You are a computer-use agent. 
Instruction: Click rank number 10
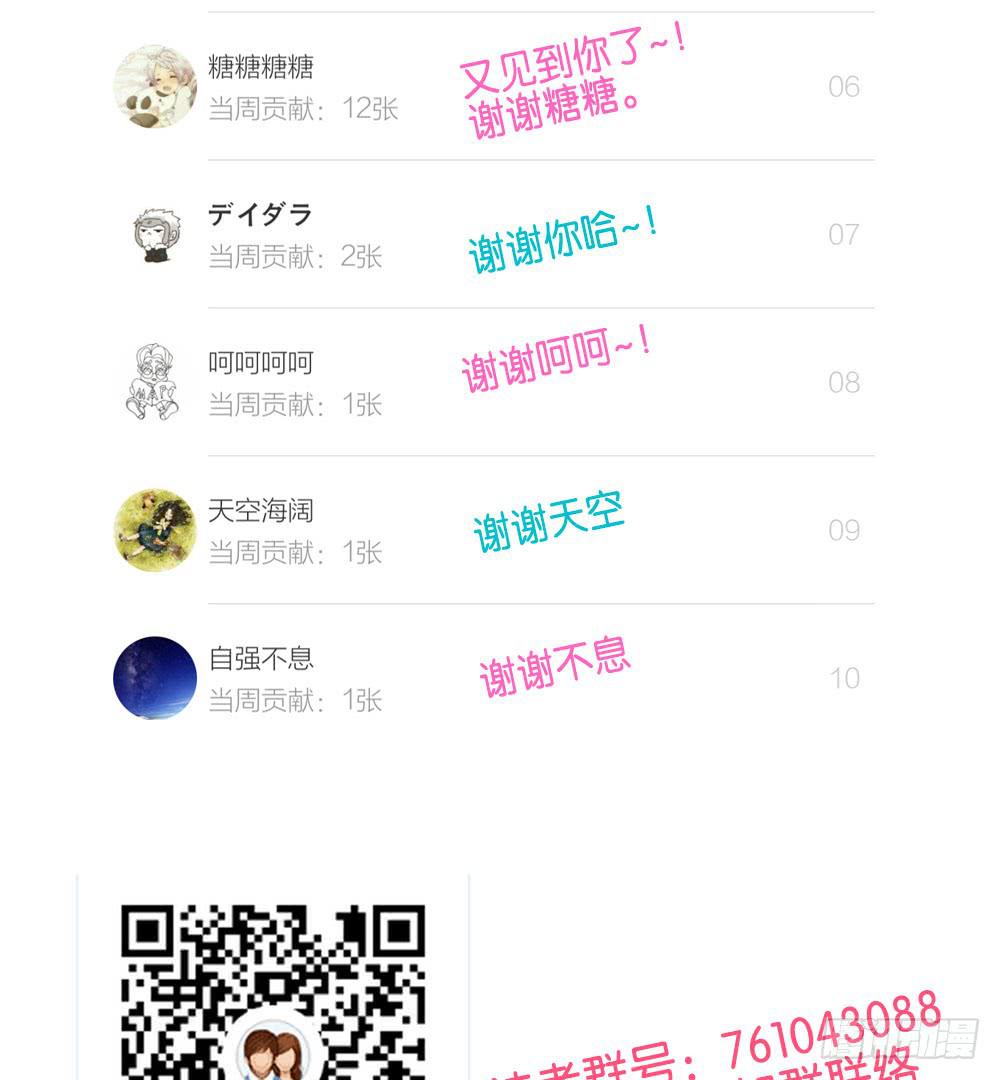(x=845, y=678)
